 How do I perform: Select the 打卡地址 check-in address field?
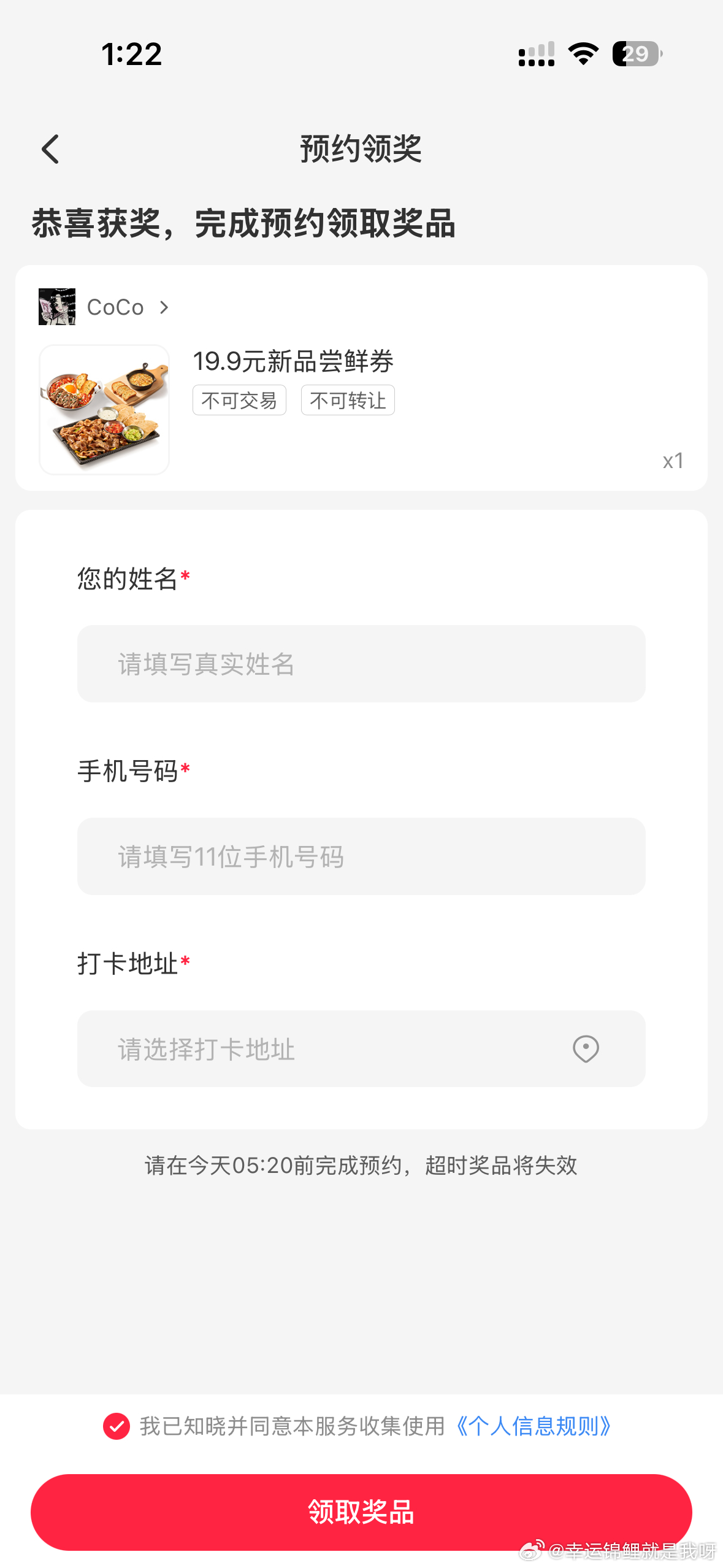point(361,1049)
